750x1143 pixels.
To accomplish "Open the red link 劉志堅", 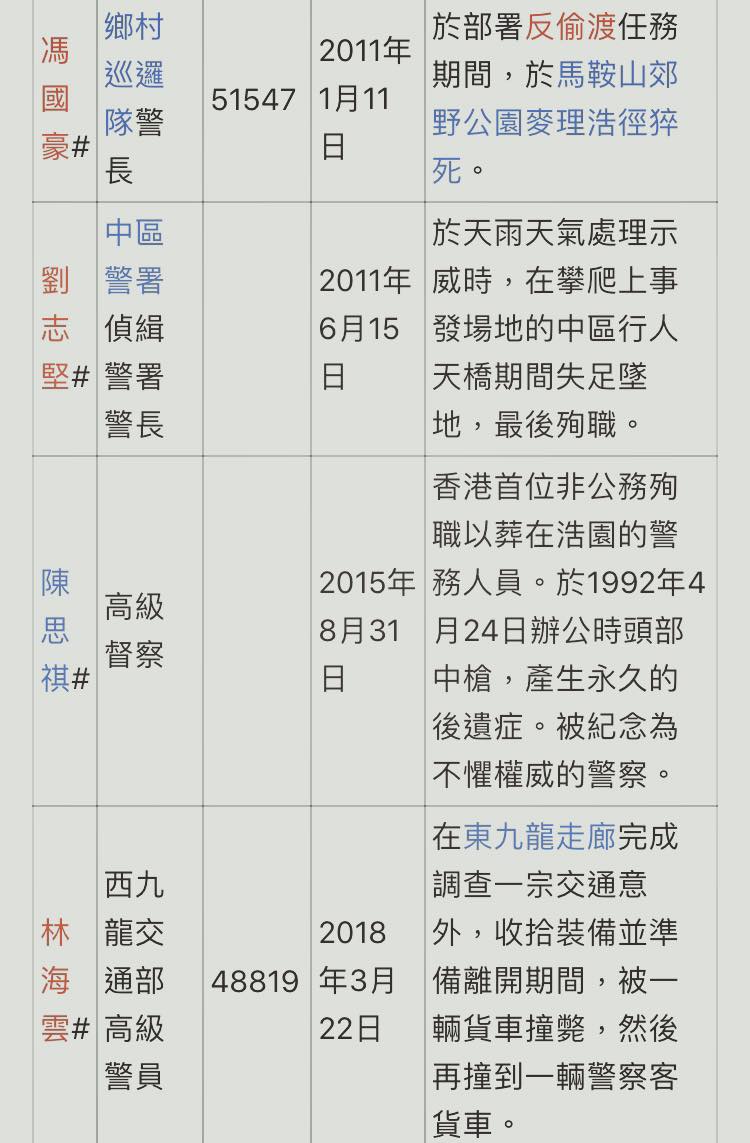I will click(x=55, y=329).
